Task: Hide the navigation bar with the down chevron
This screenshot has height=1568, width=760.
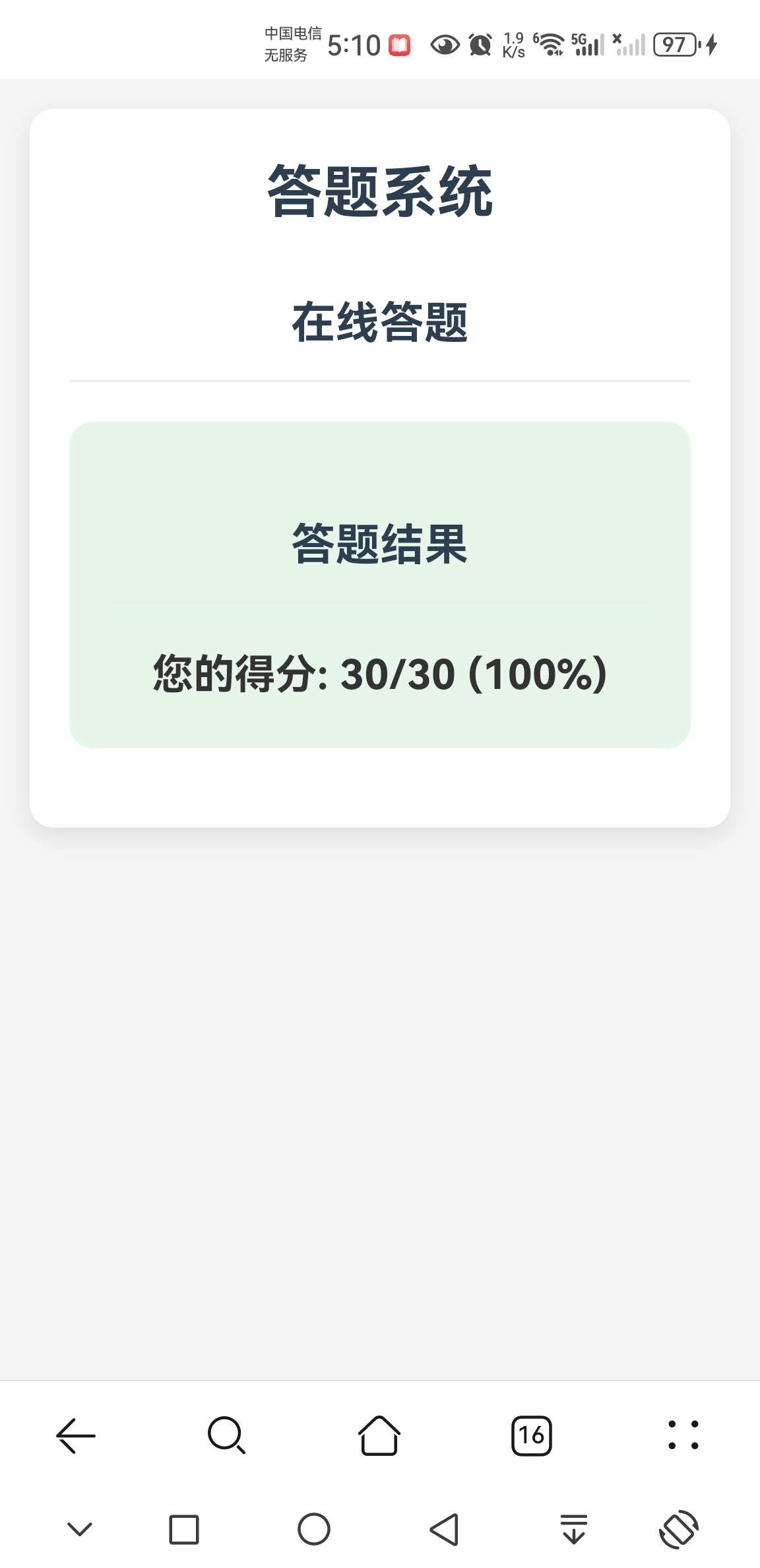Action: pyautogui.click(x=80, y=1529)
